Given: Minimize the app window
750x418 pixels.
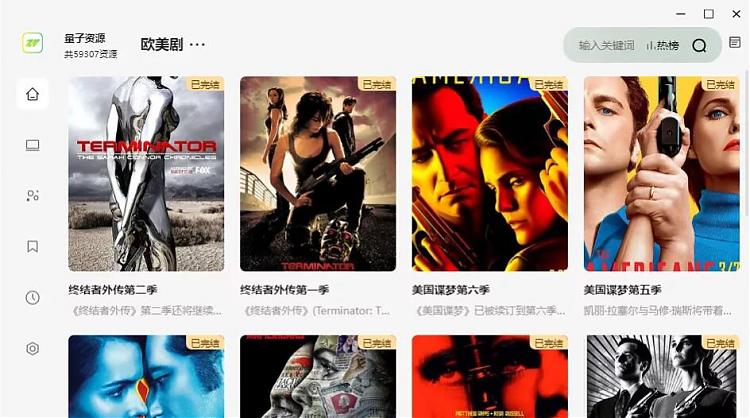Looking at the screenshot, I should pyautogui.click(x=681, y=14).
